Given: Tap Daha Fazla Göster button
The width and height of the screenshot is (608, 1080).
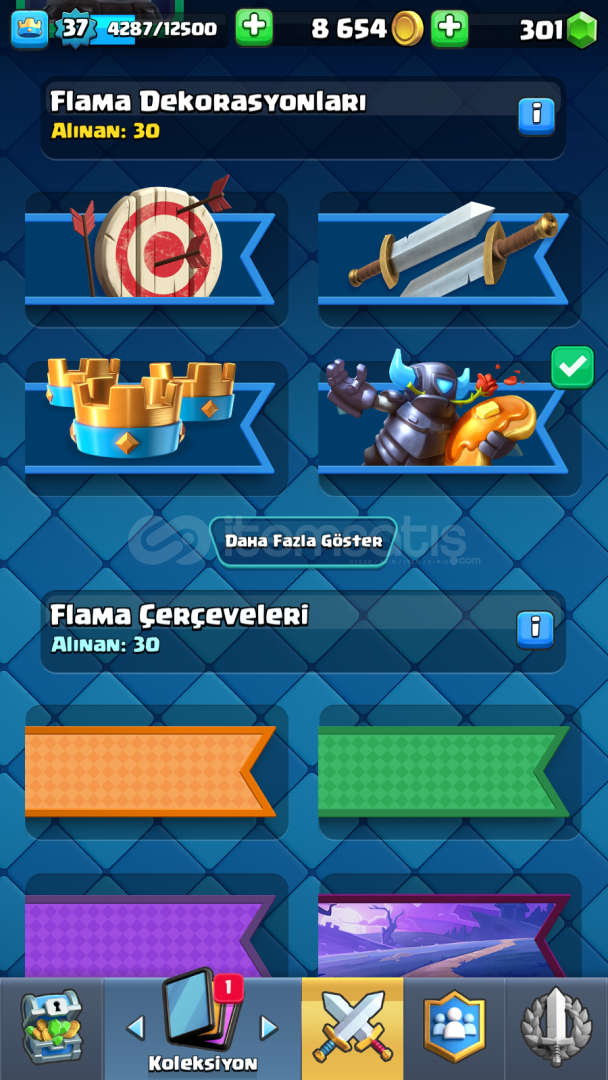Looking at the screenshot, I should [303, 541].
